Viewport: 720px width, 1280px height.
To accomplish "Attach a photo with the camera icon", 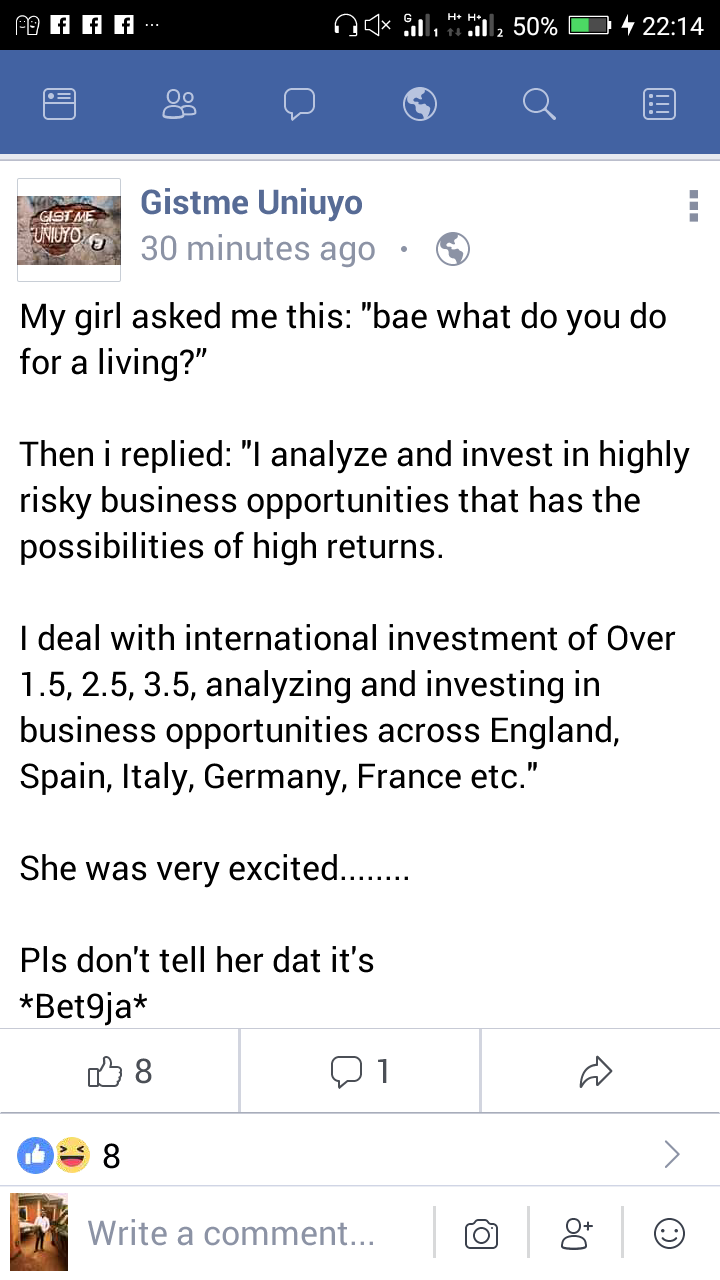I will coord(481,1234).
